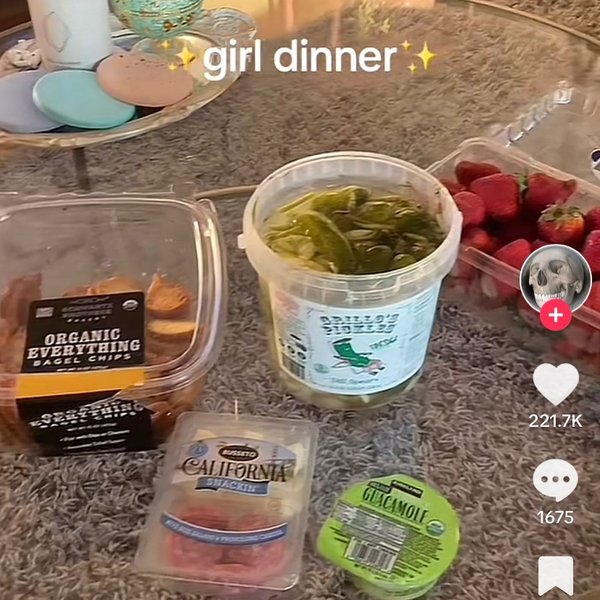Open the comments on this video
The height and width of the screenshot is (600, 600).
click(x=555, y=480)
